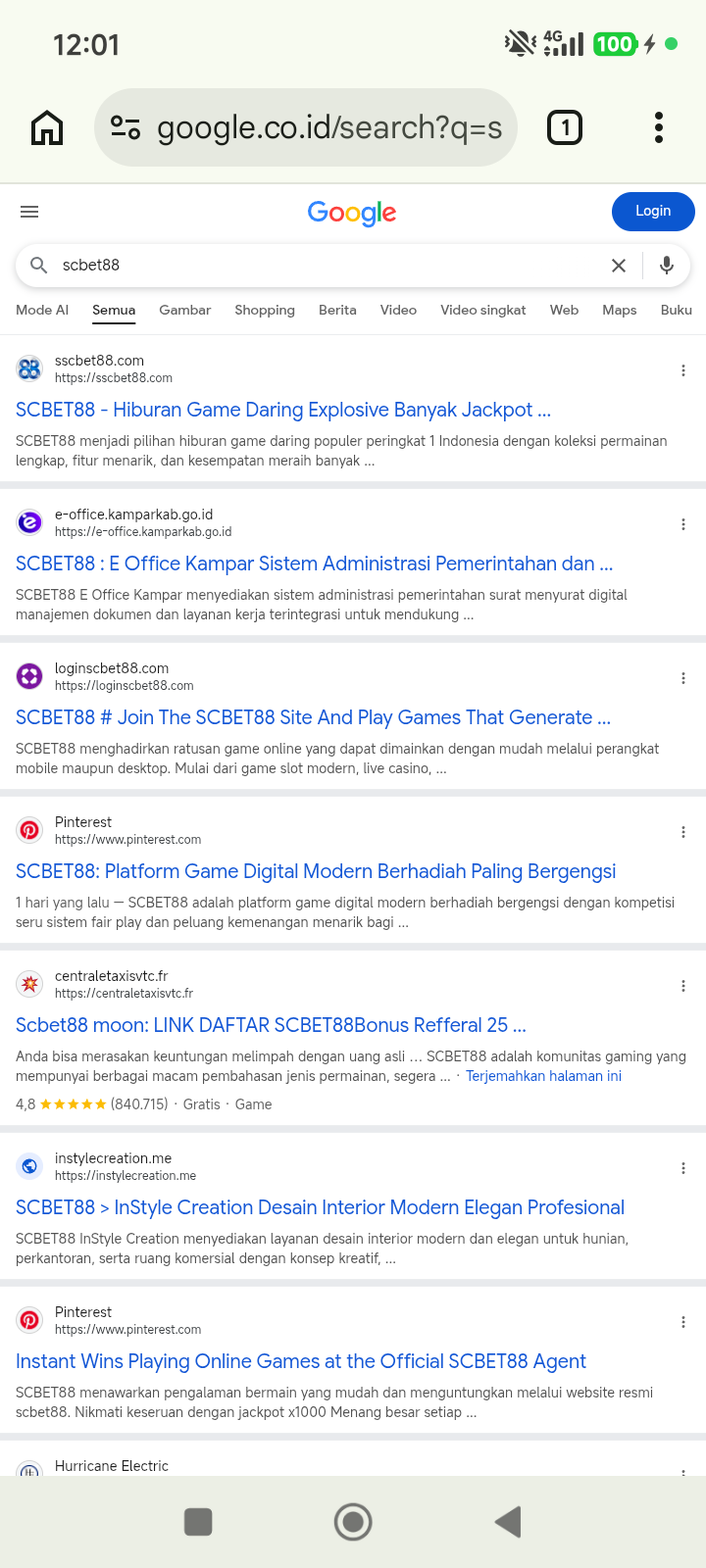This screenshot has height=1568, width=706.
Task: Go back with the system back button
Action: [508, 1522]
